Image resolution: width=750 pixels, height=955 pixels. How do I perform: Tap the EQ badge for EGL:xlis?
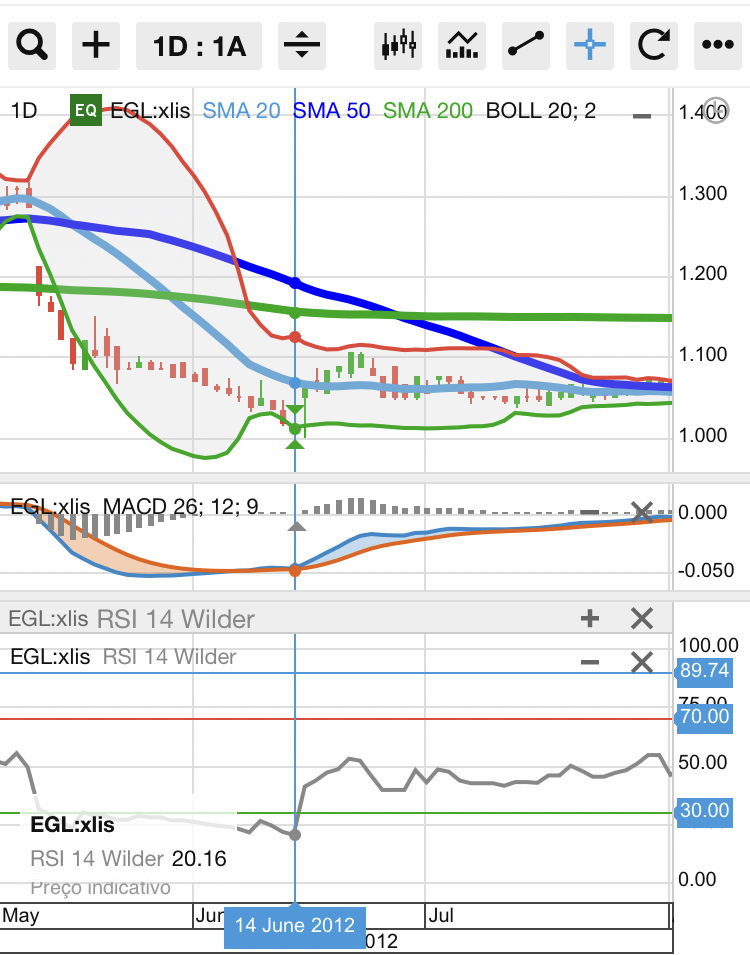[86, 110]
